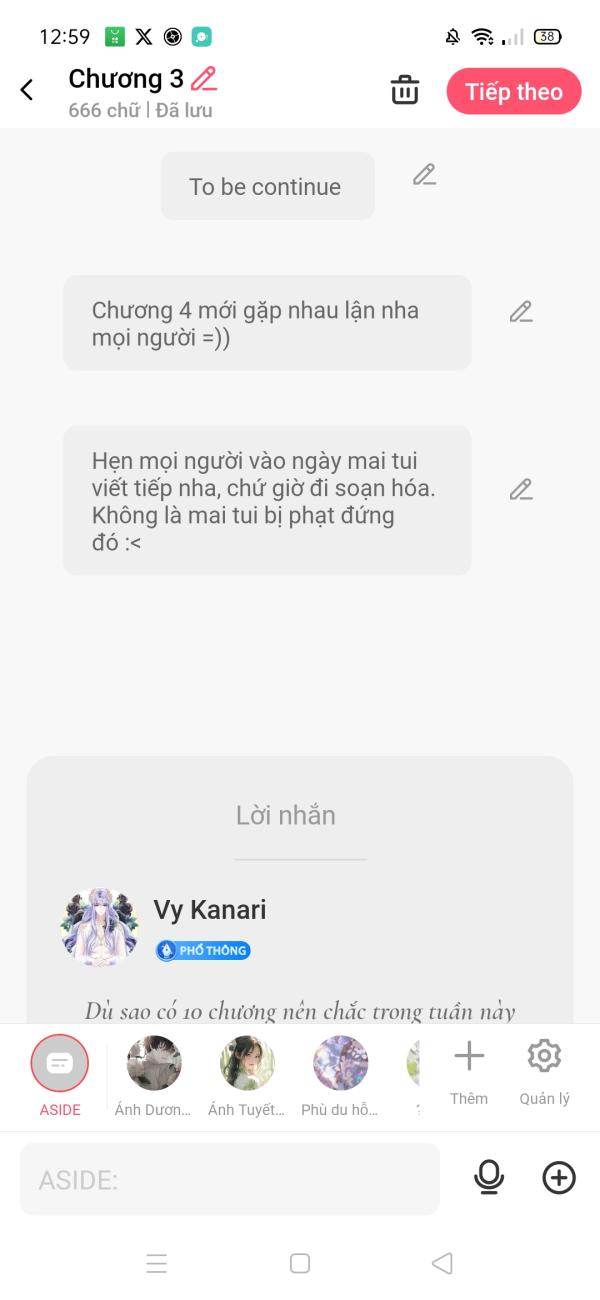Viewport: 600px width, 1300px height.
Task: Delete the chapter with the trash icon
Action: pyautogui.click(x=405, y=90)
